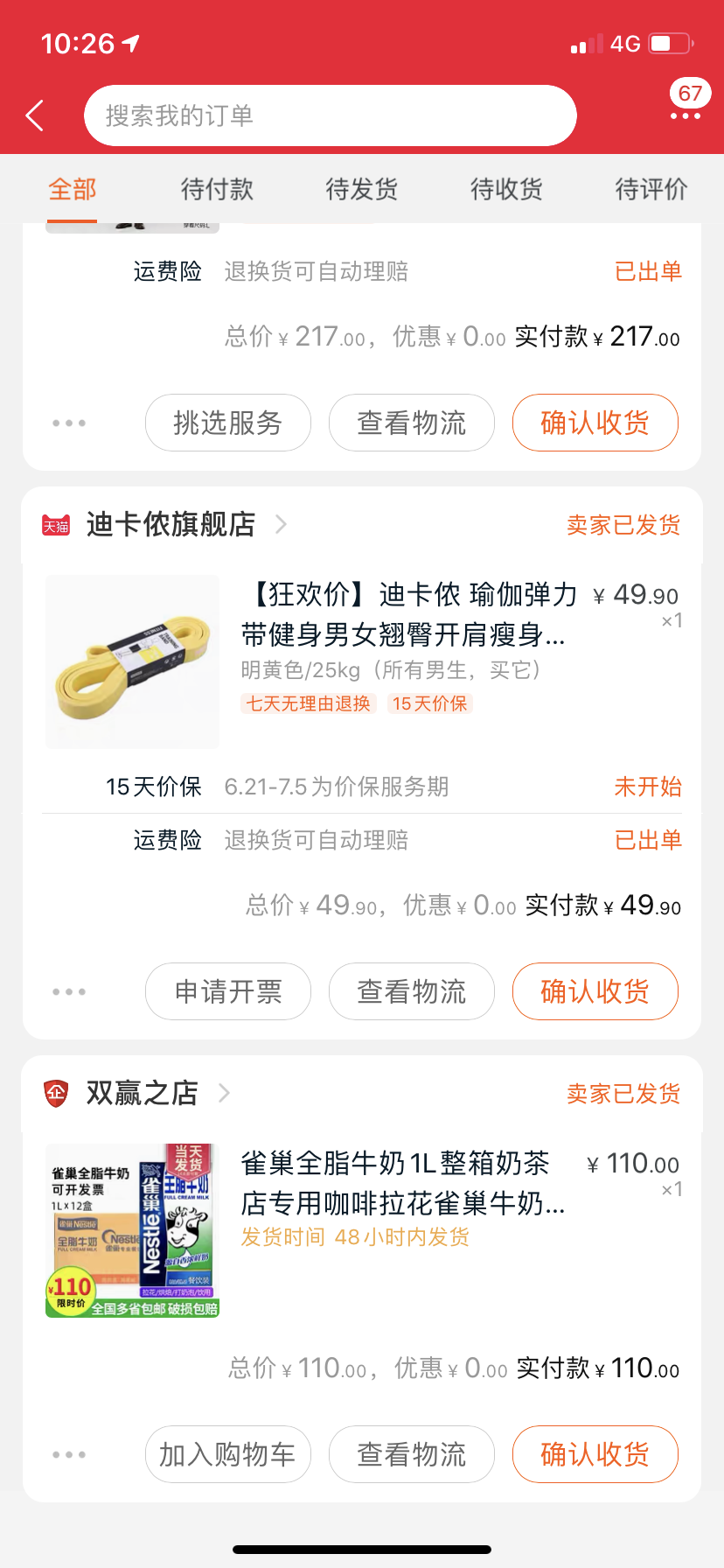This screenshot has width=724, height=1568.
Task: Tap 申请开票 for the 迪卡侬 order
Action: point(227,991)
